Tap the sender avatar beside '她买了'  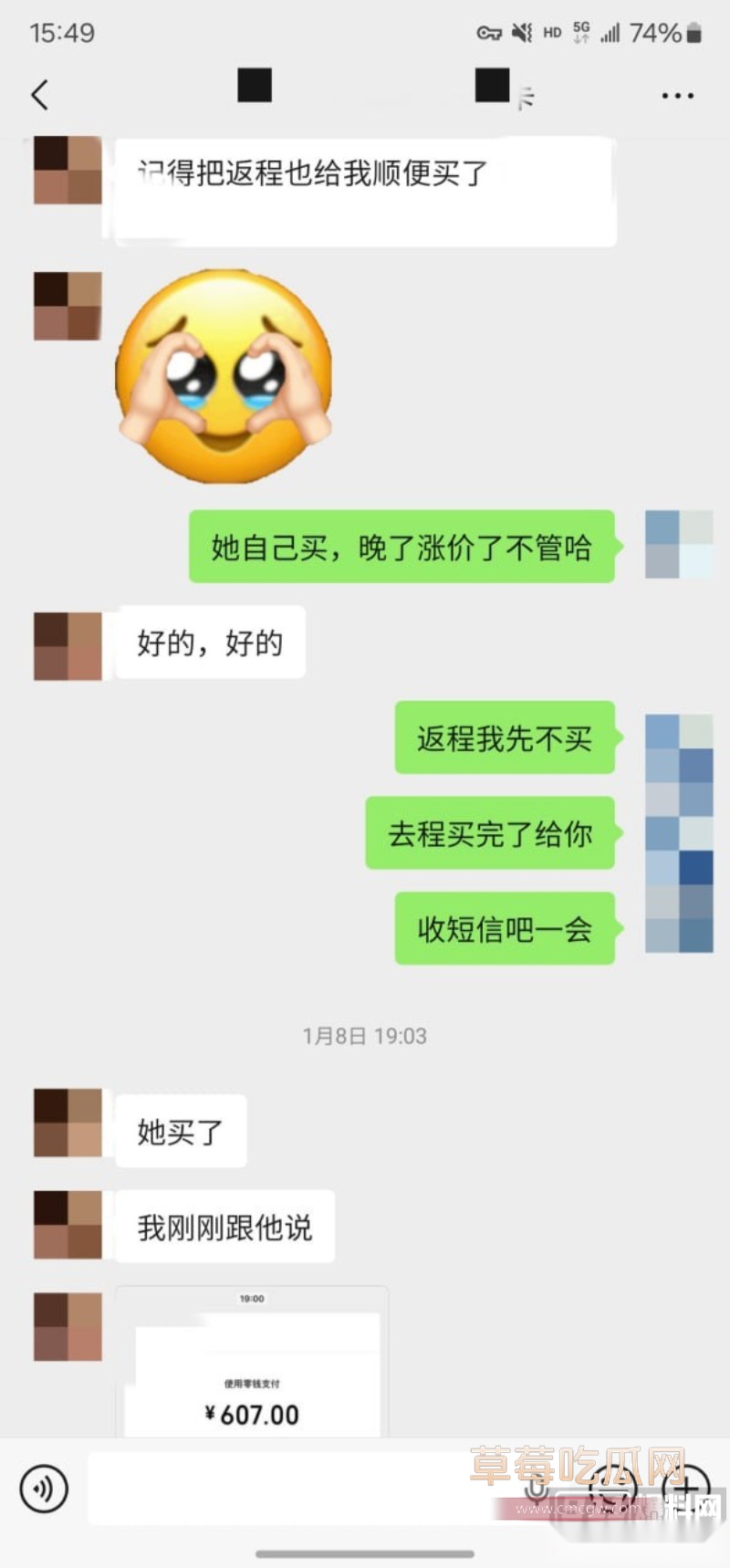pyautogui.click(x=67, y=1125)
